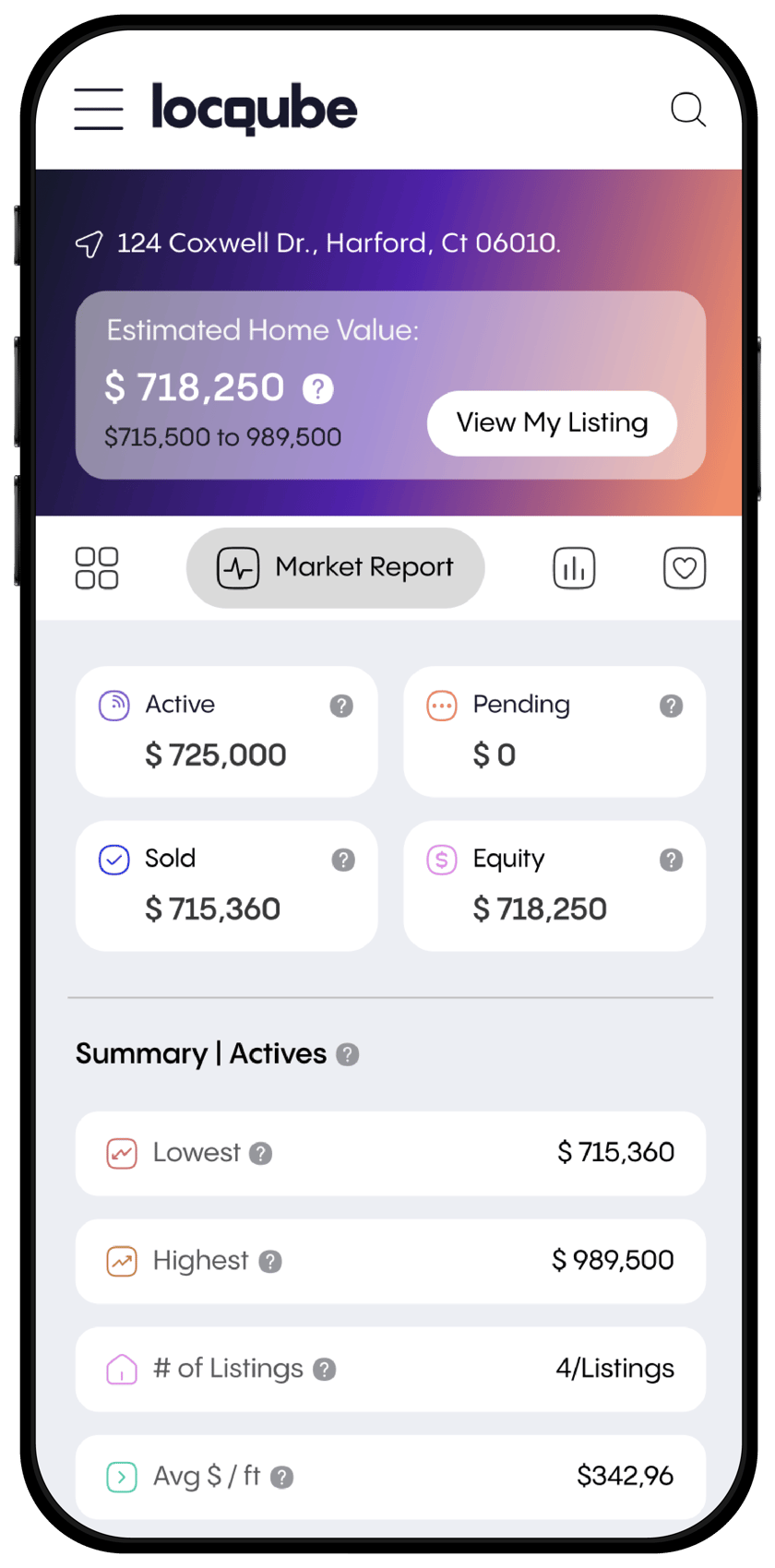Click the Sold checkmark icon

tap(113, 859)
